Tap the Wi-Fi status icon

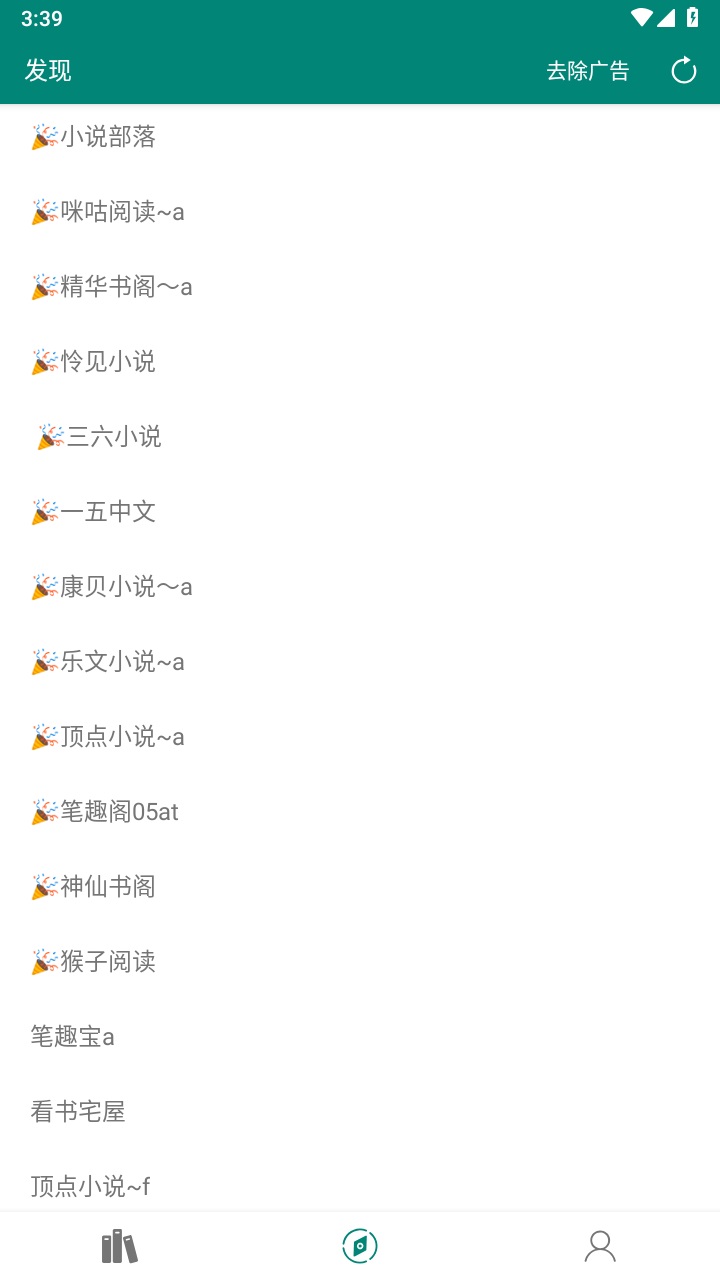pos(643,17)
